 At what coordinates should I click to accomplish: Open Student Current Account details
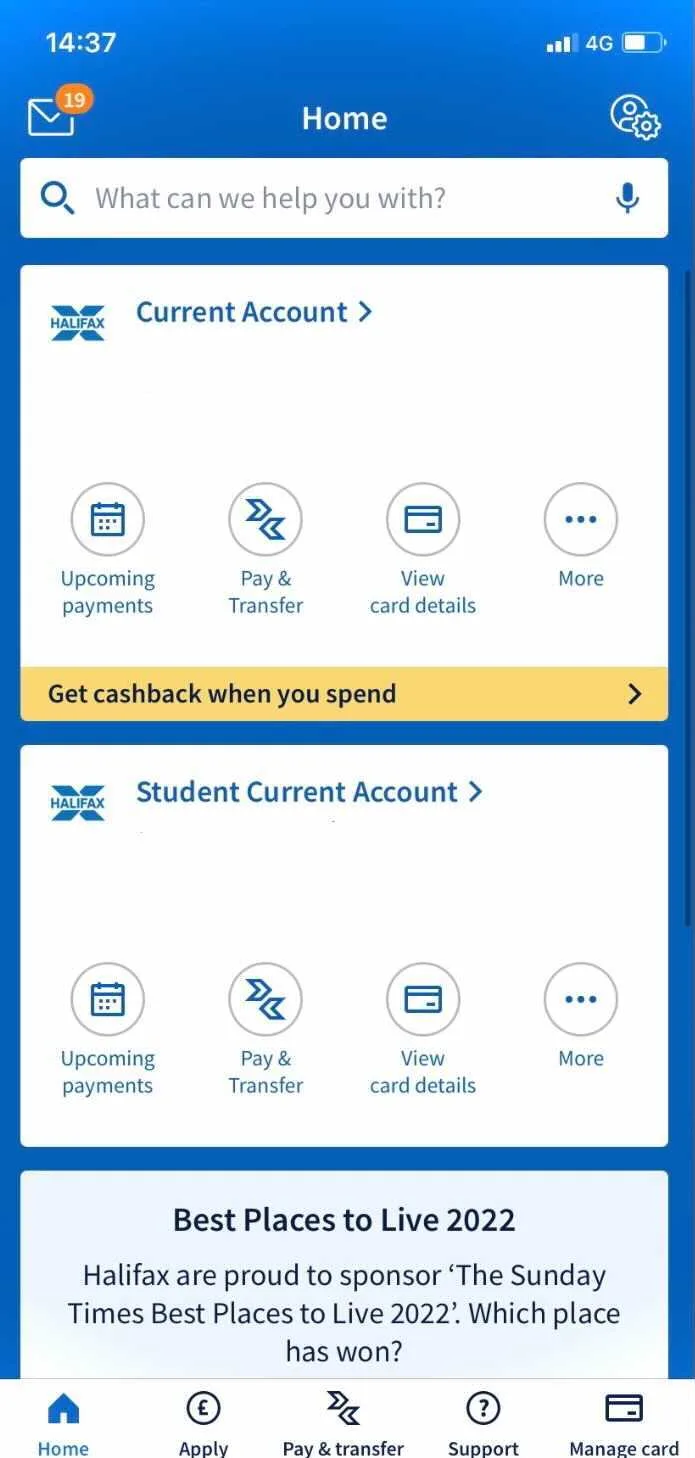coord(309,792)
